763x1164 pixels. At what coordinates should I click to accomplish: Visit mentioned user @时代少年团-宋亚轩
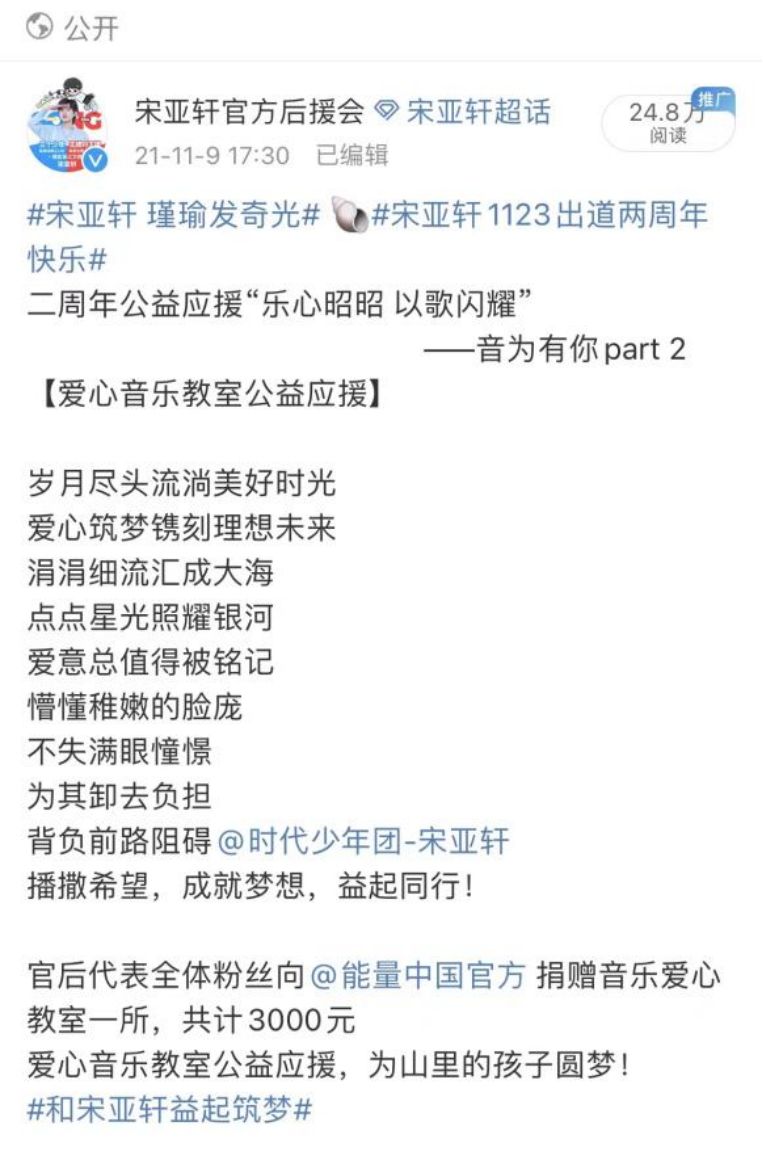point(363,841)
